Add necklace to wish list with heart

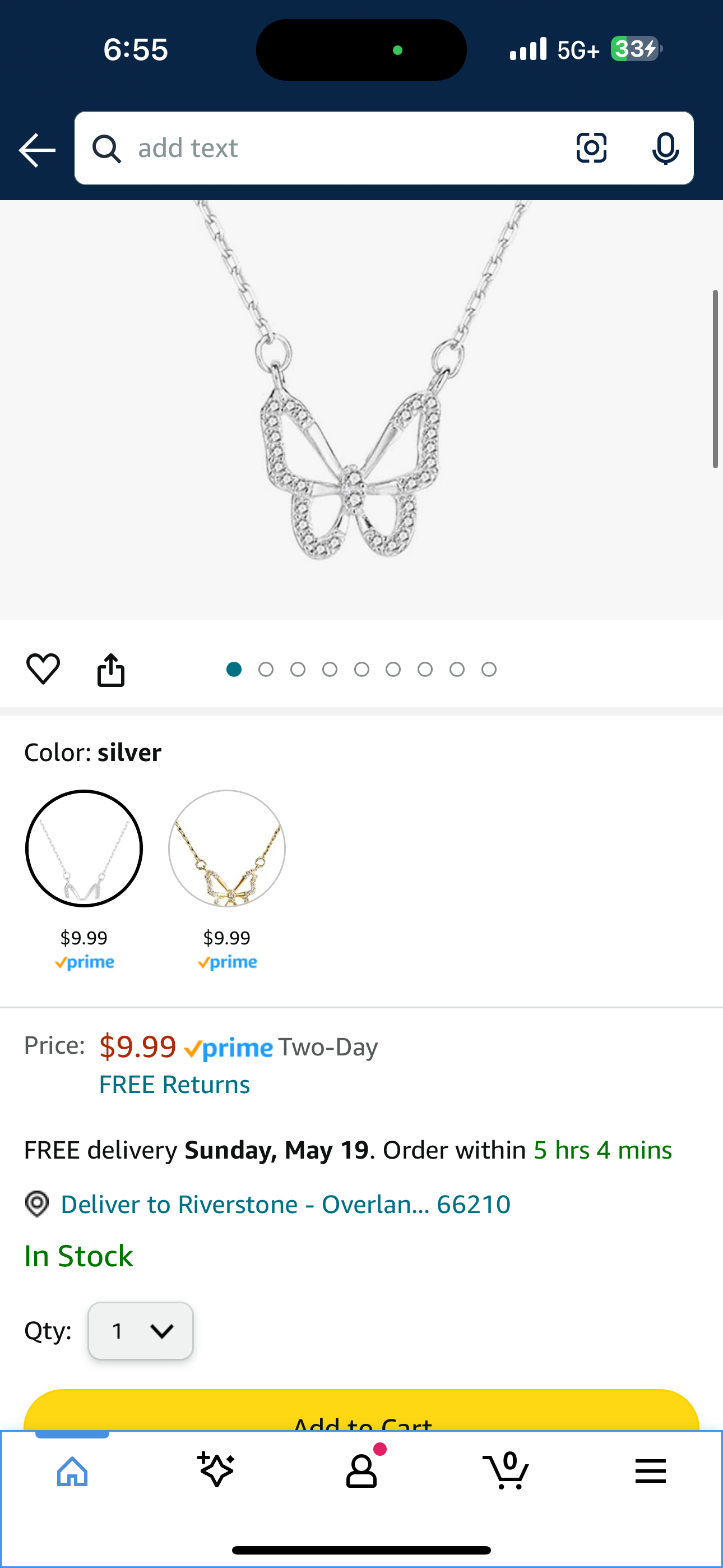click(x=43, y=668)
